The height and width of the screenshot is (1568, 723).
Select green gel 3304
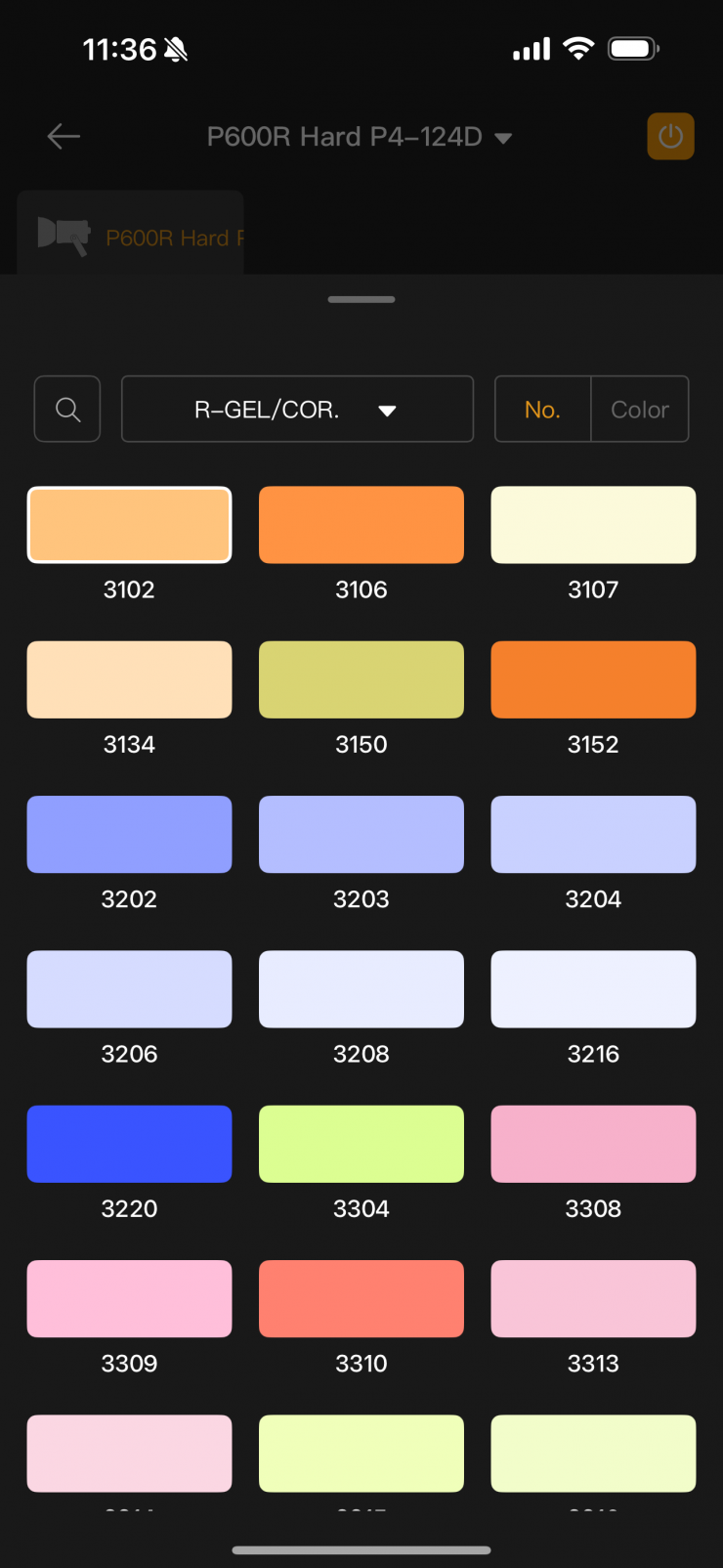[361, 1144]
